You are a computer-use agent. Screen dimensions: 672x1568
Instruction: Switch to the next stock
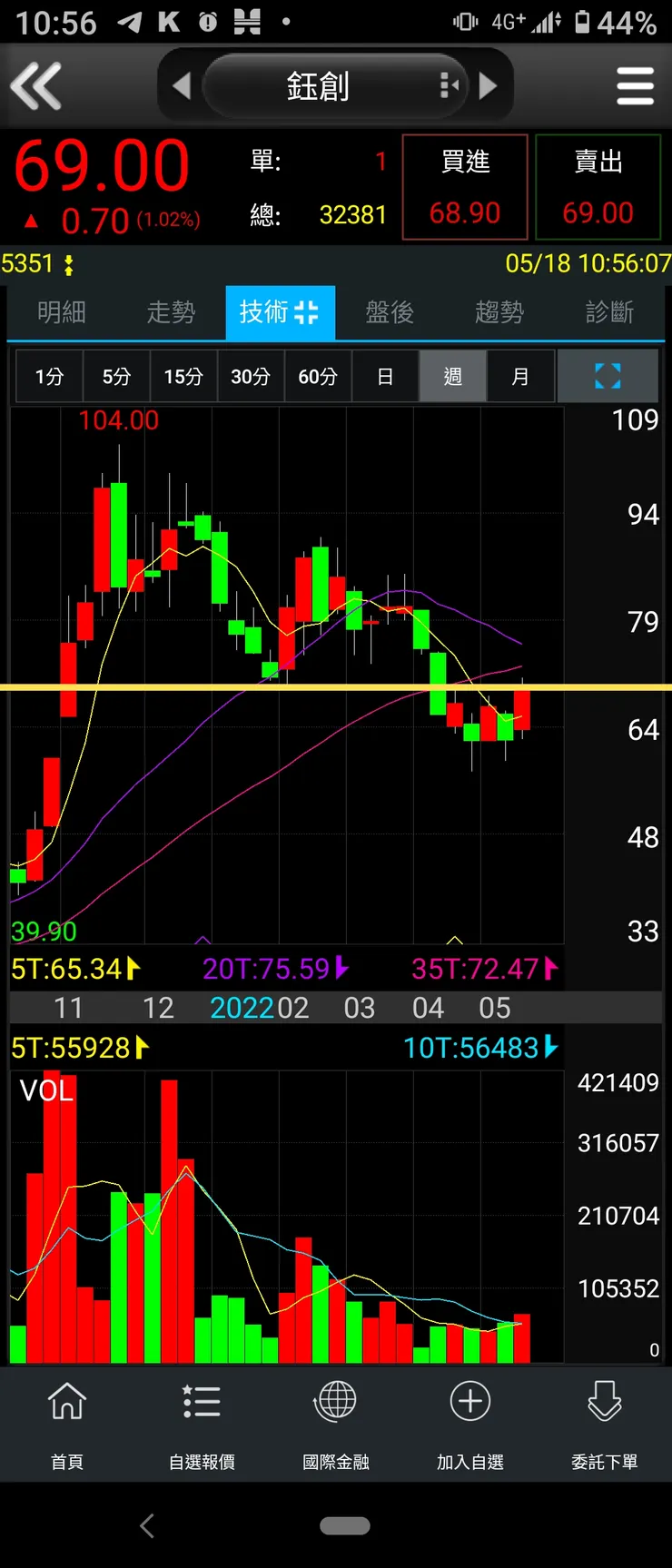pyautogui.click(x=489, y=86)
